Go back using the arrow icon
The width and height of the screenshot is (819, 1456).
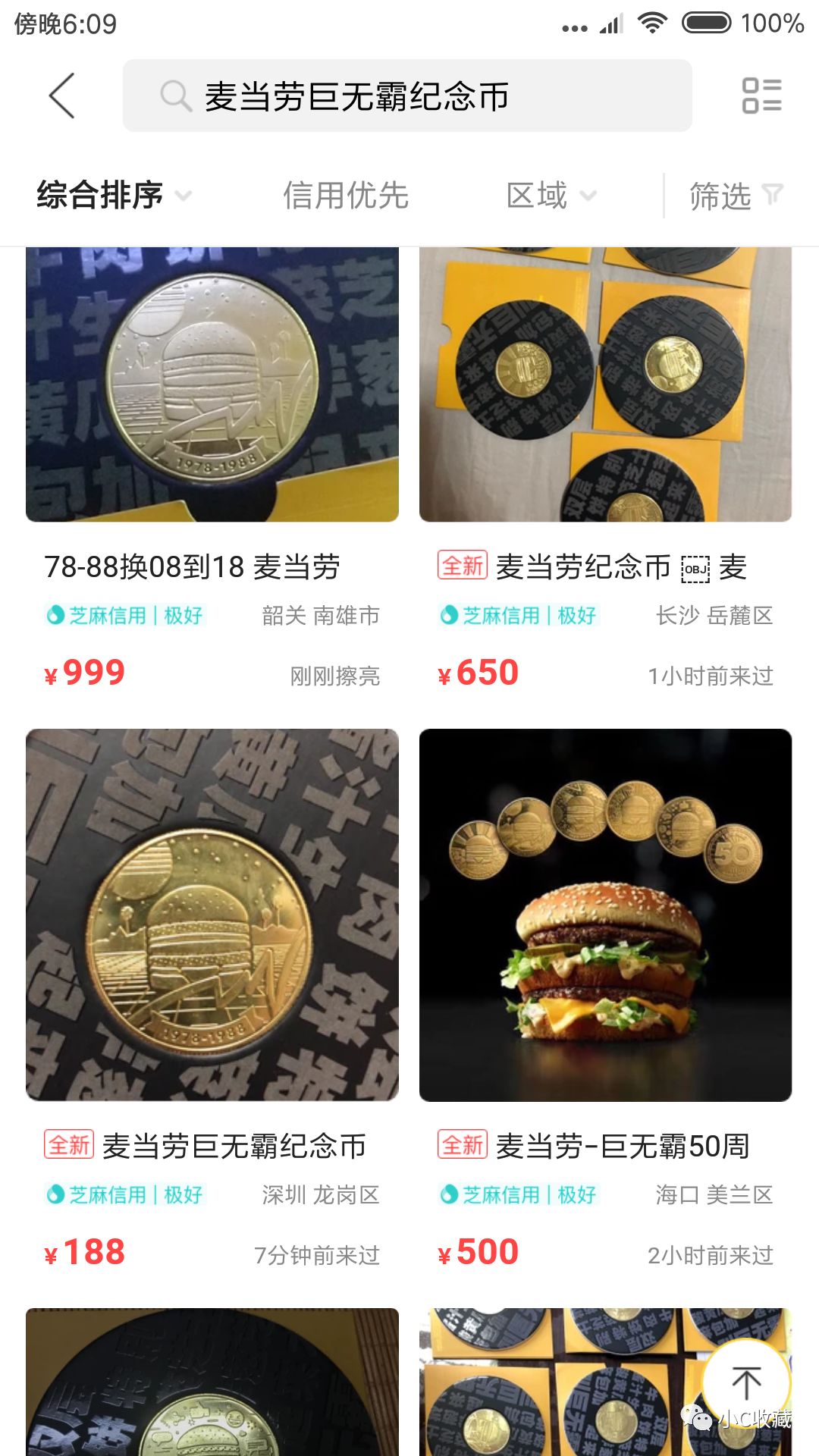tap(62, 96)
